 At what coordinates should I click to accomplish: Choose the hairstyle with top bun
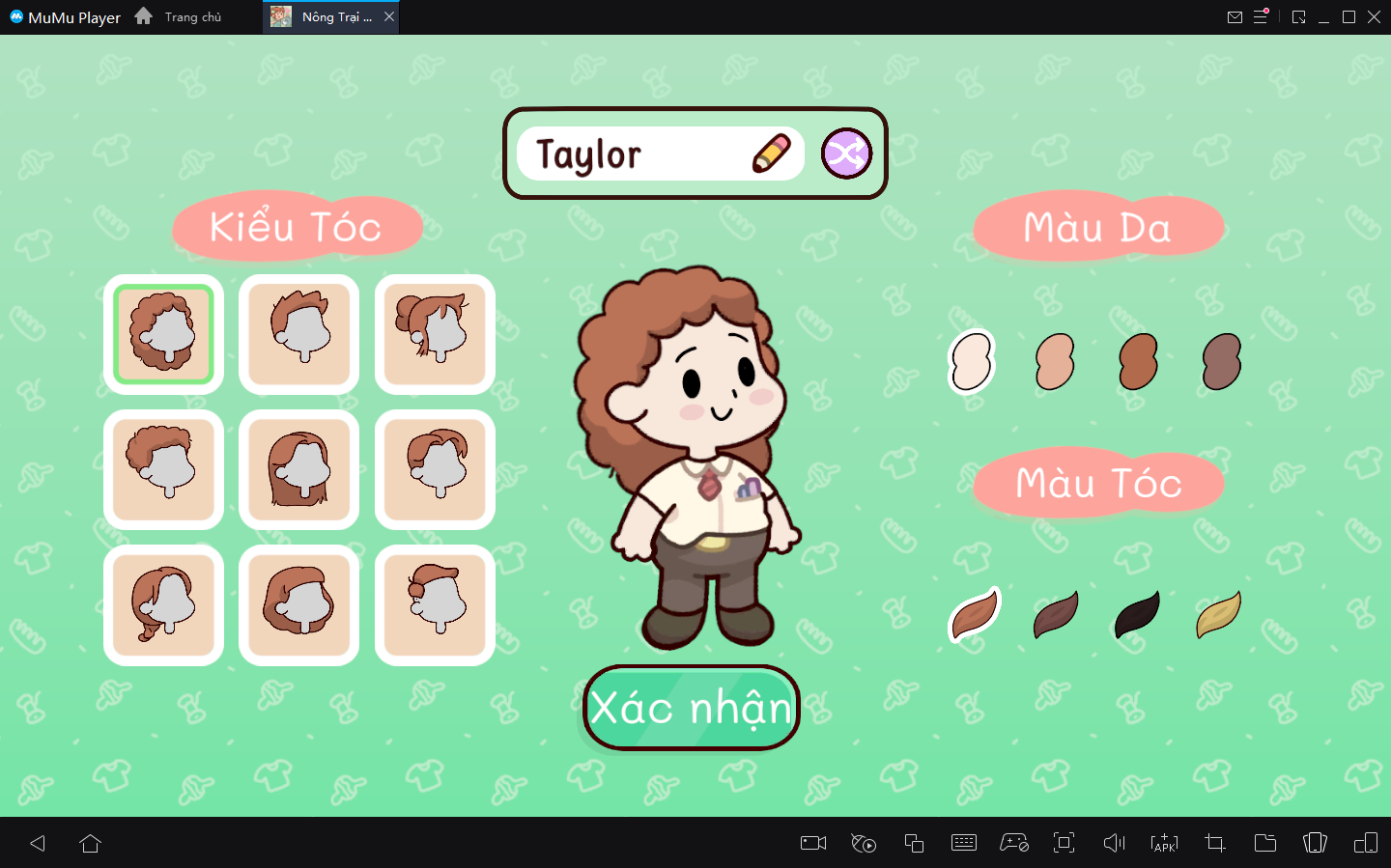tap(435, 605)
